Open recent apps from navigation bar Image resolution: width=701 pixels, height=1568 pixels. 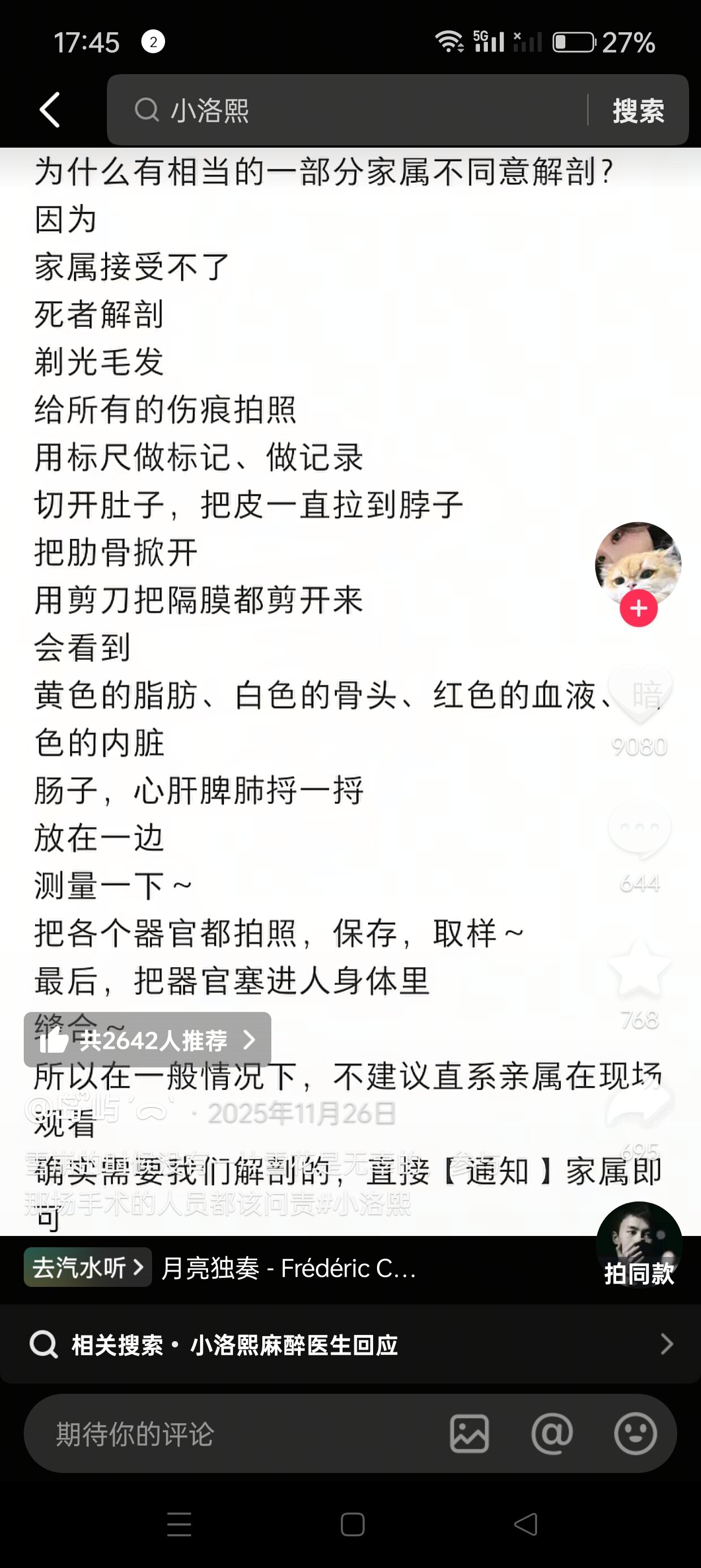(179, 1524)
